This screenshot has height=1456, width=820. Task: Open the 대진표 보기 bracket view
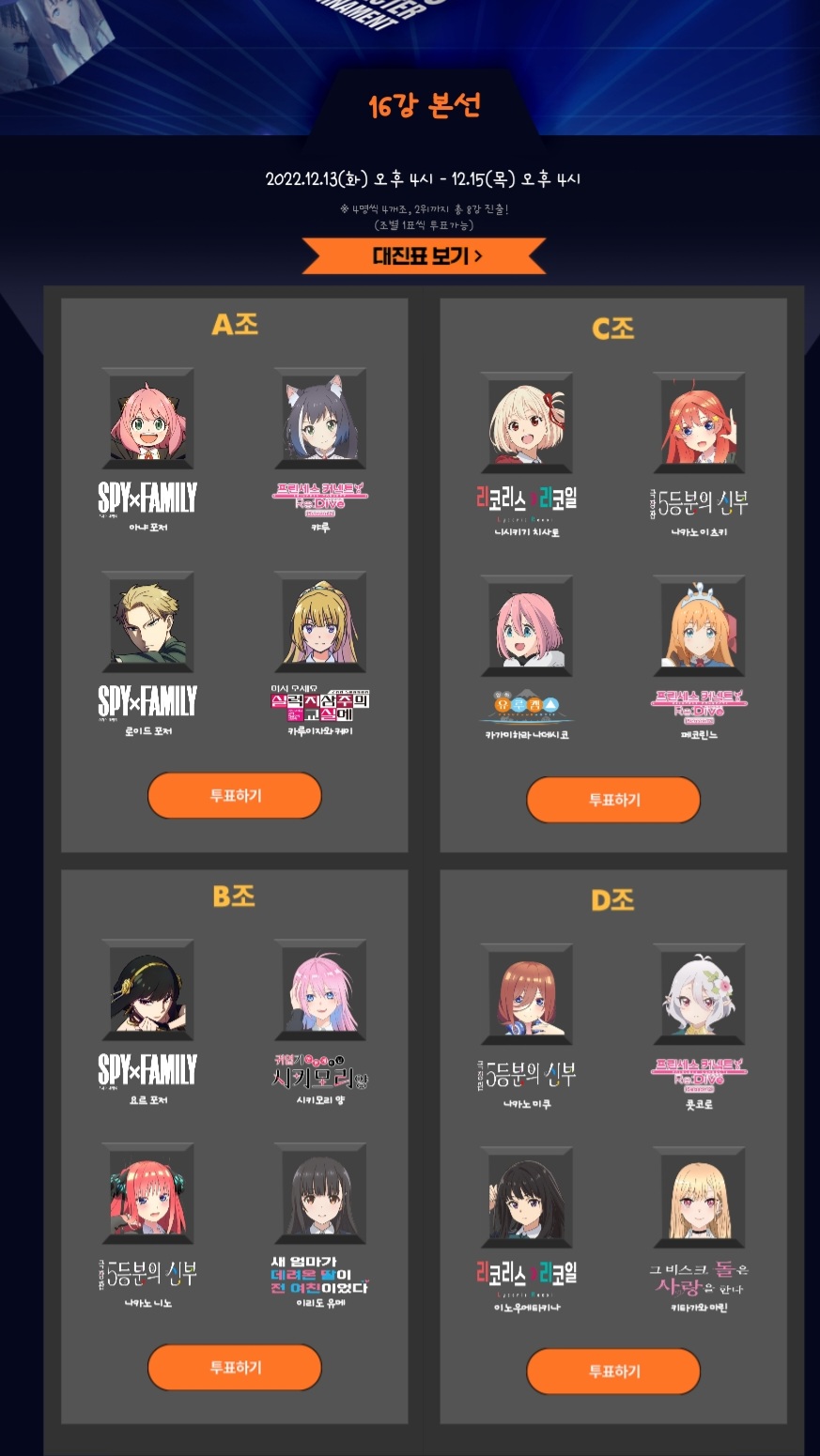425,255
